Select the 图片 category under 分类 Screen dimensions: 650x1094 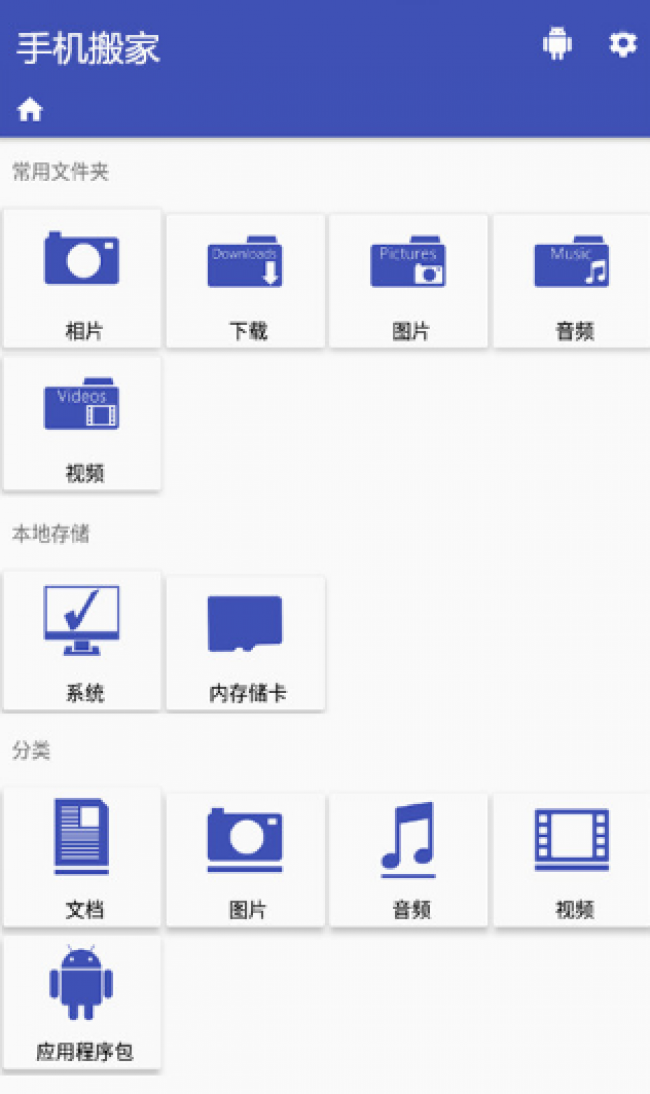(245, 858)
